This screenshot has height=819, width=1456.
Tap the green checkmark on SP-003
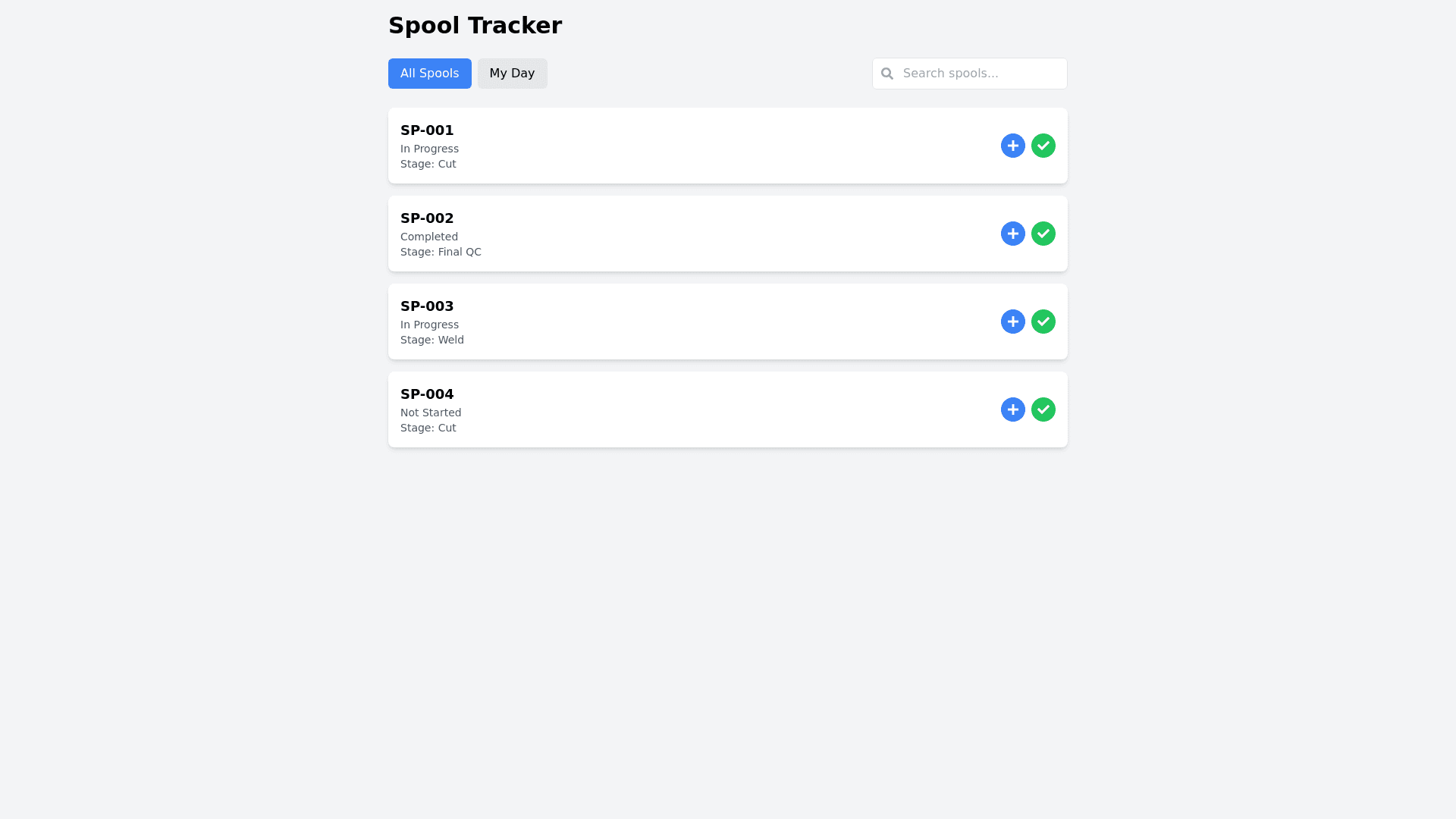click(1043, 322)
